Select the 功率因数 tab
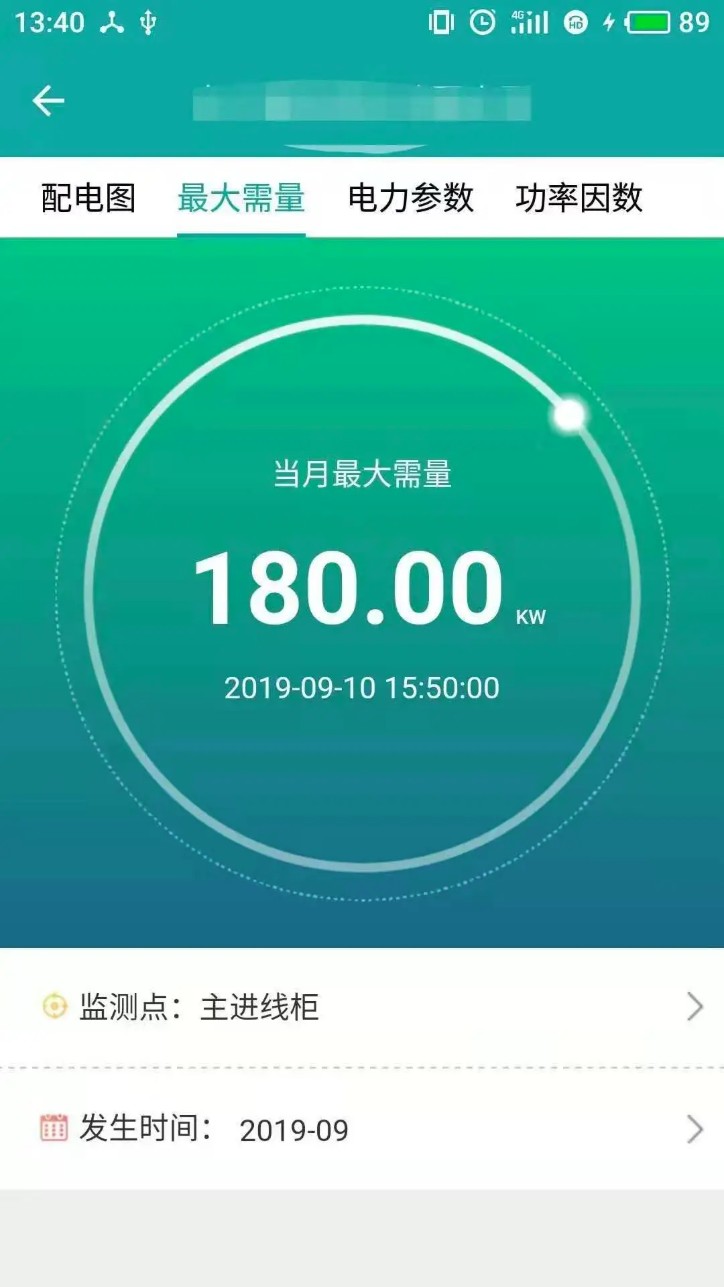Viewport: 724px width, 1287px height. tap(578, 198)
